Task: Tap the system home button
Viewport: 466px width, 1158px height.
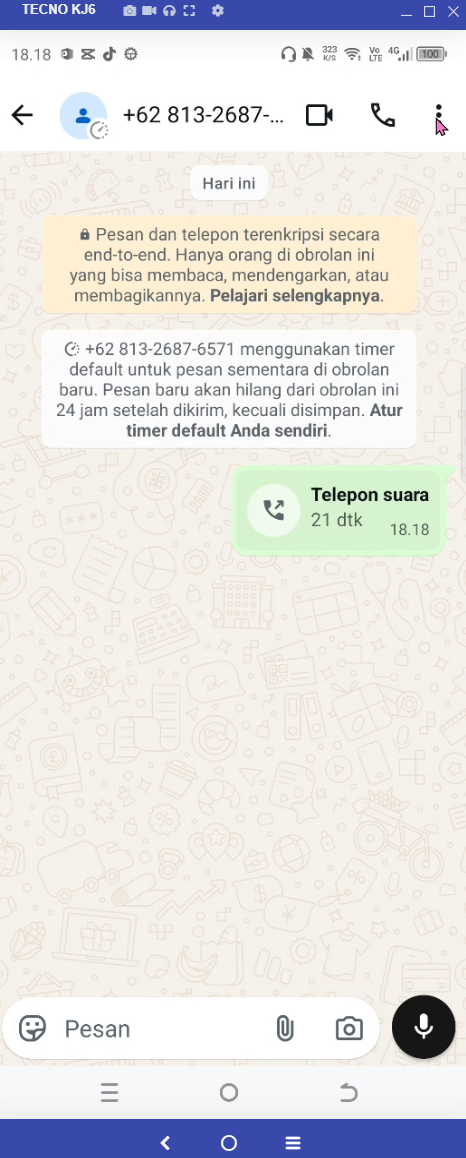Action: coord(229,1092)
